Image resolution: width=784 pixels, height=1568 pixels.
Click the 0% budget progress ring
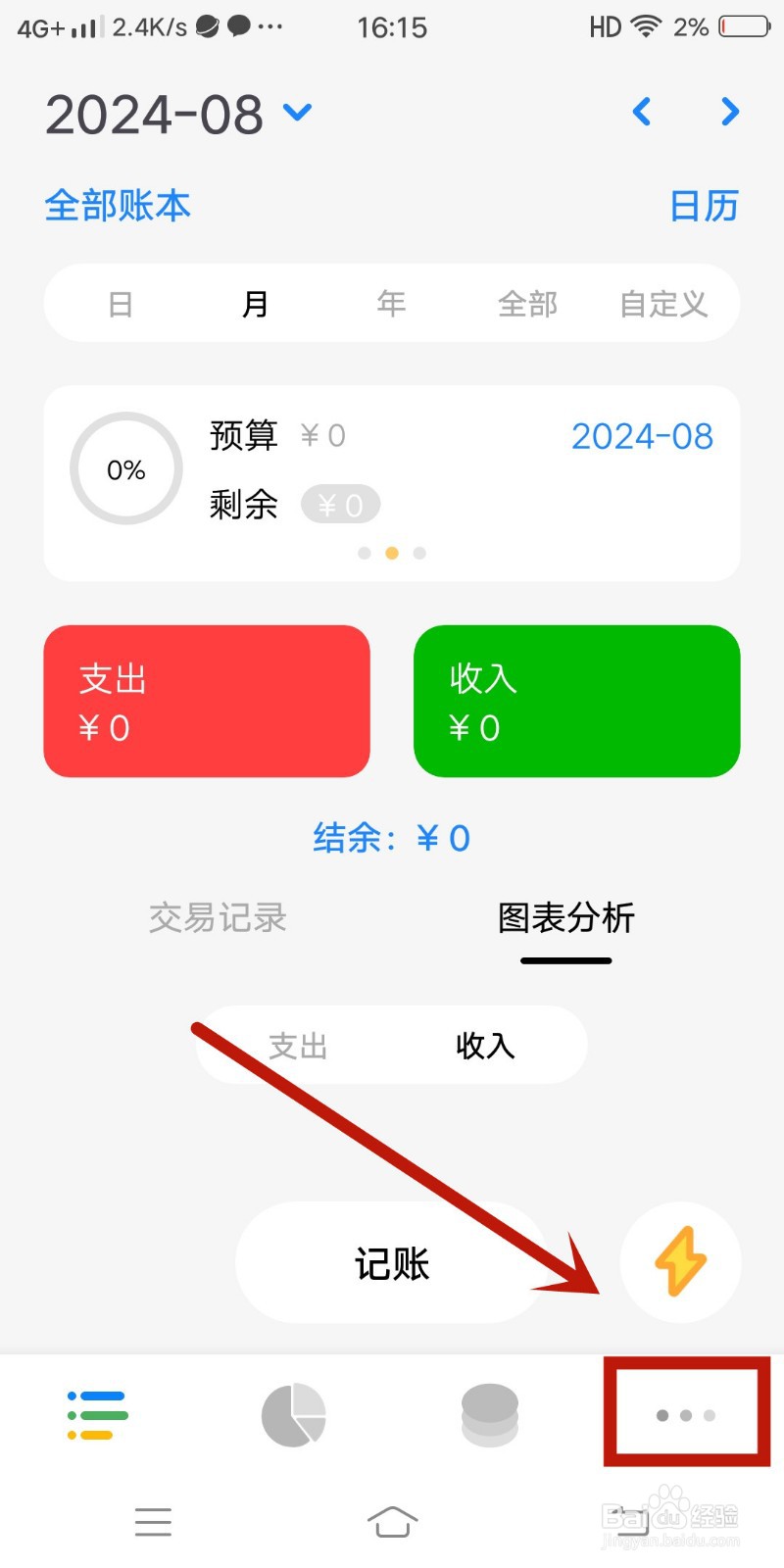125,468
